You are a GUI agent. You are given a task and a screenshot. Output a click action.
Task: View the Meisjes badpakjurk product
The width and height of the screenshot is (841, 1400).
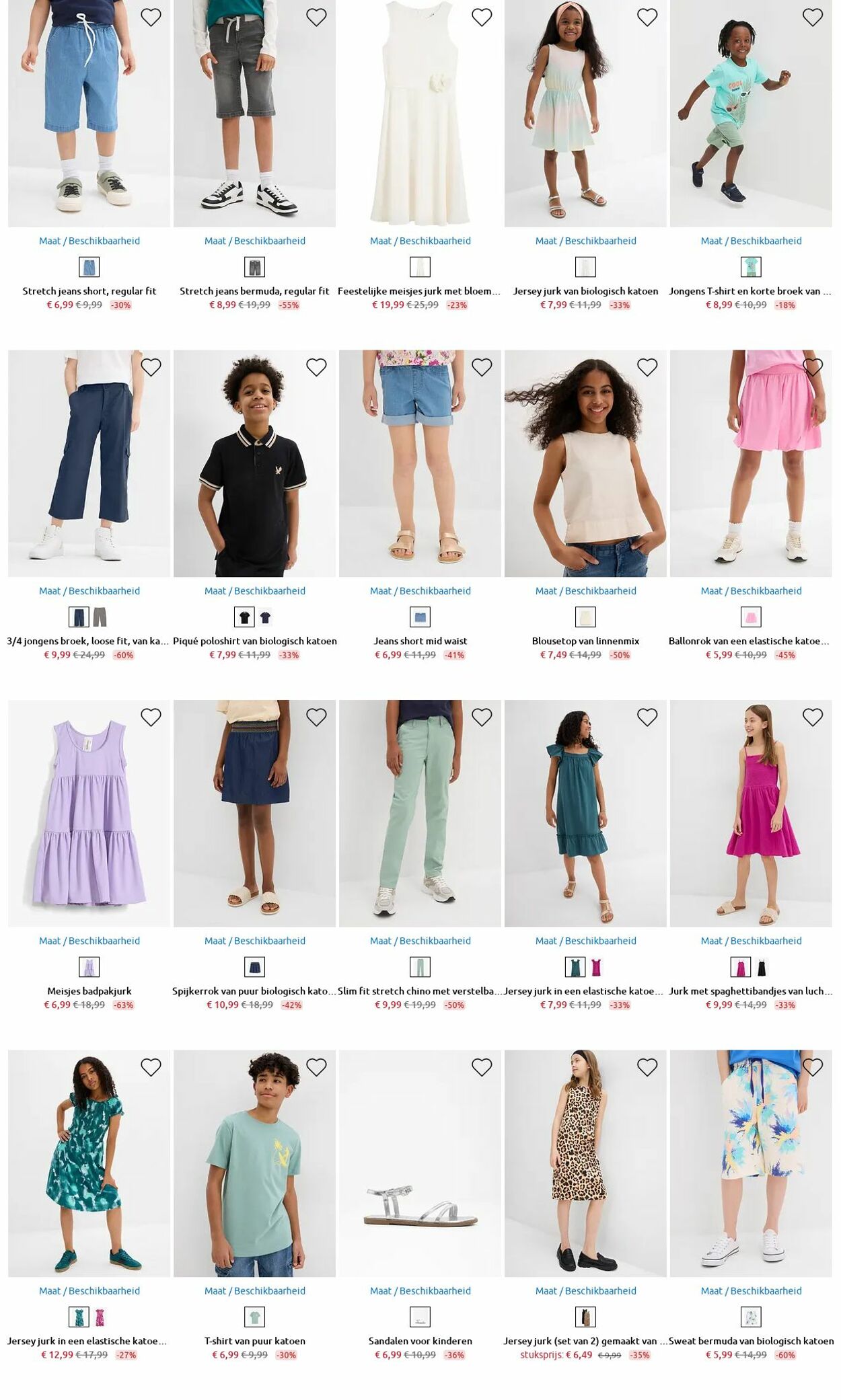tap(89, 991)
